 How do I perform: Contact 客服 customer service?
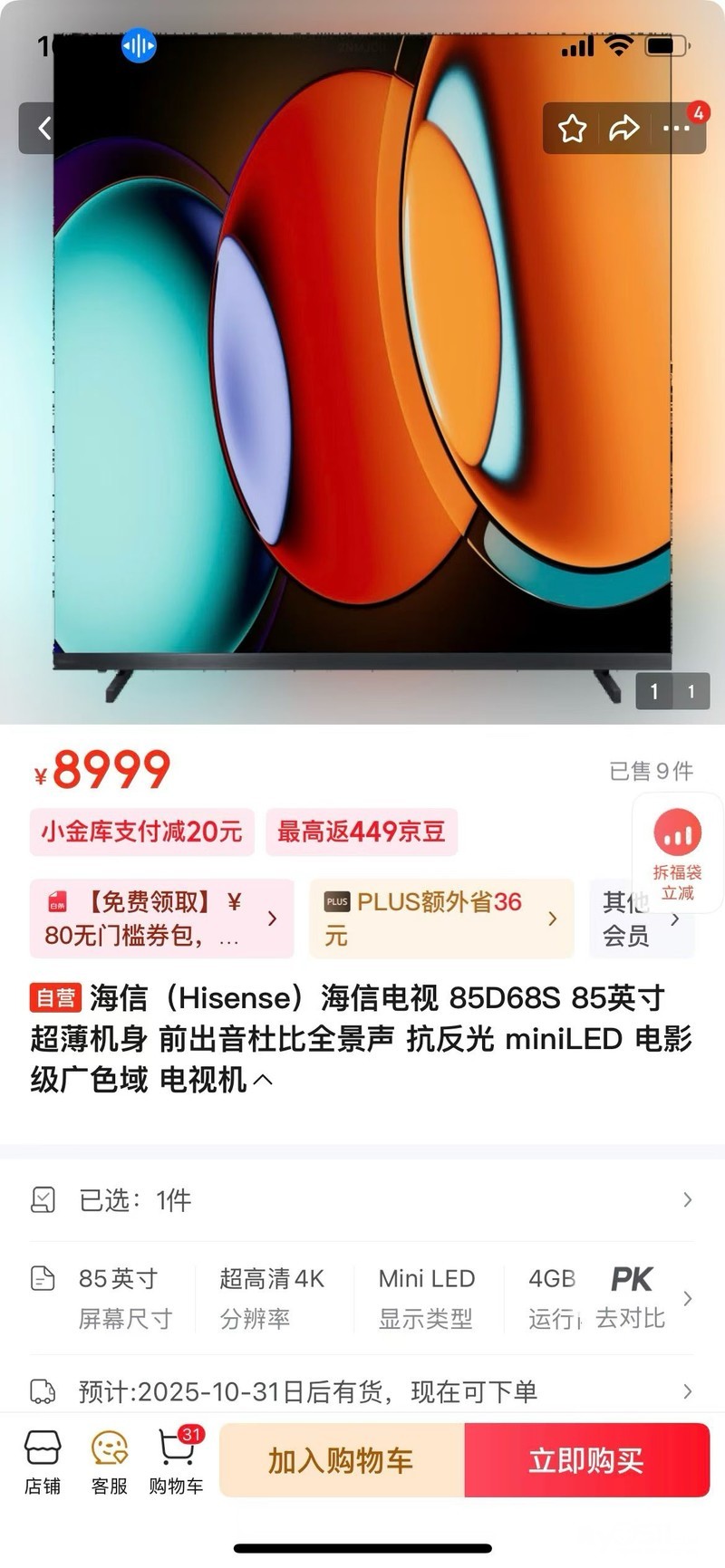(x=110, y=1462)
